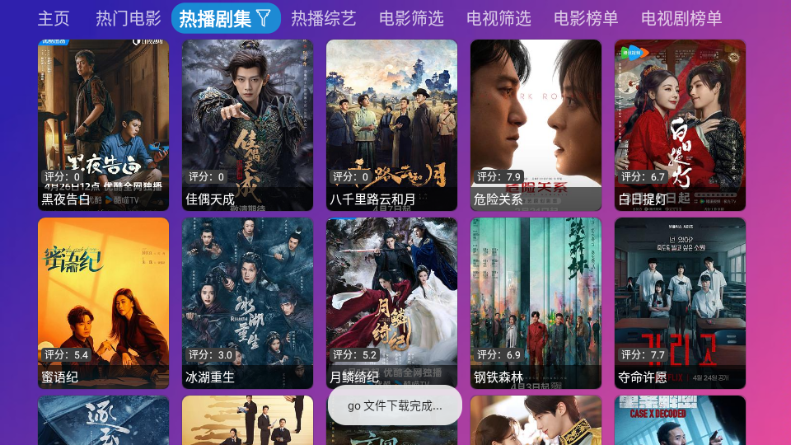
Task: View details for 白日提灯
Action: (x=680, y=125)
